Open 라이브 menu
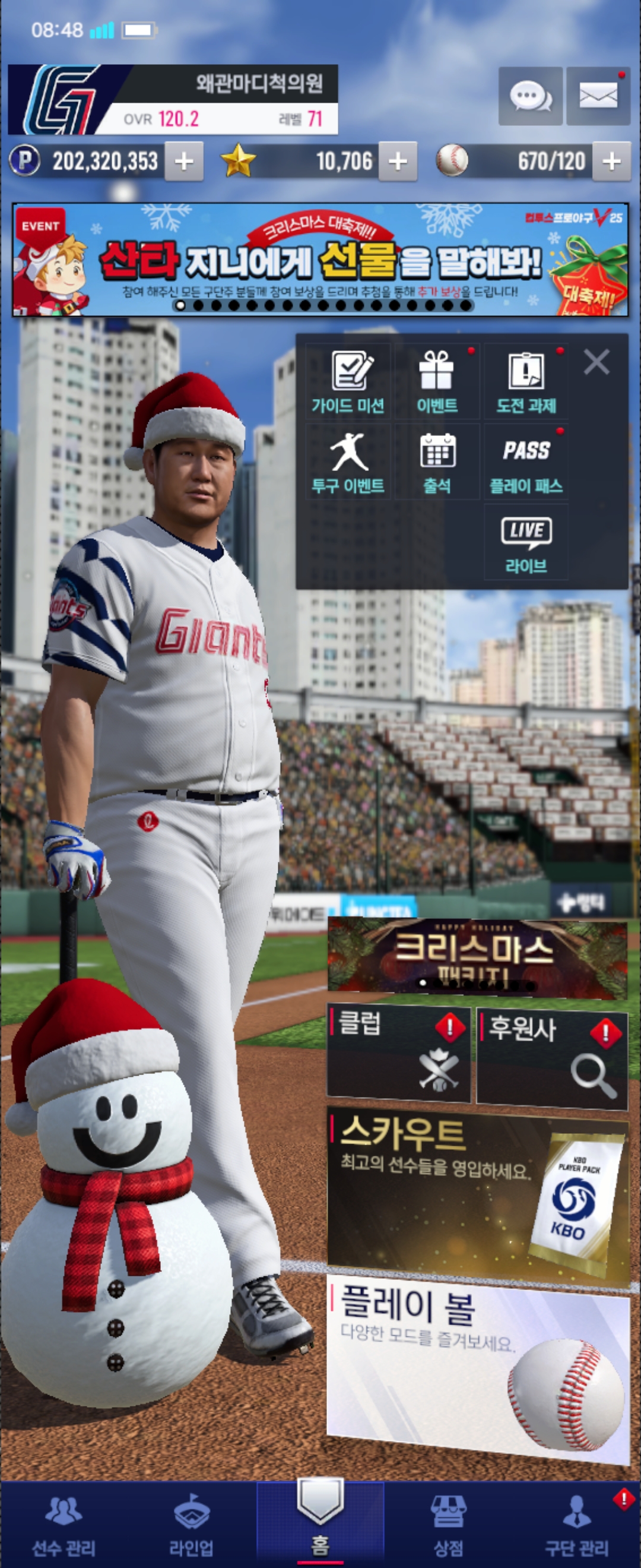The height and width of the screenshot is (1568, 641). [526, 543]
